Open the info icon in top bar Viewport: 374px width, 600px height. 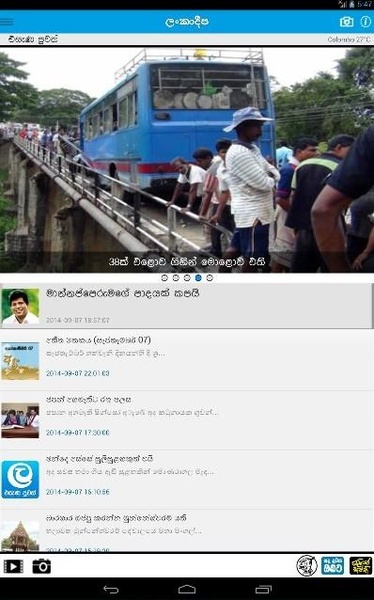[366, 22]
